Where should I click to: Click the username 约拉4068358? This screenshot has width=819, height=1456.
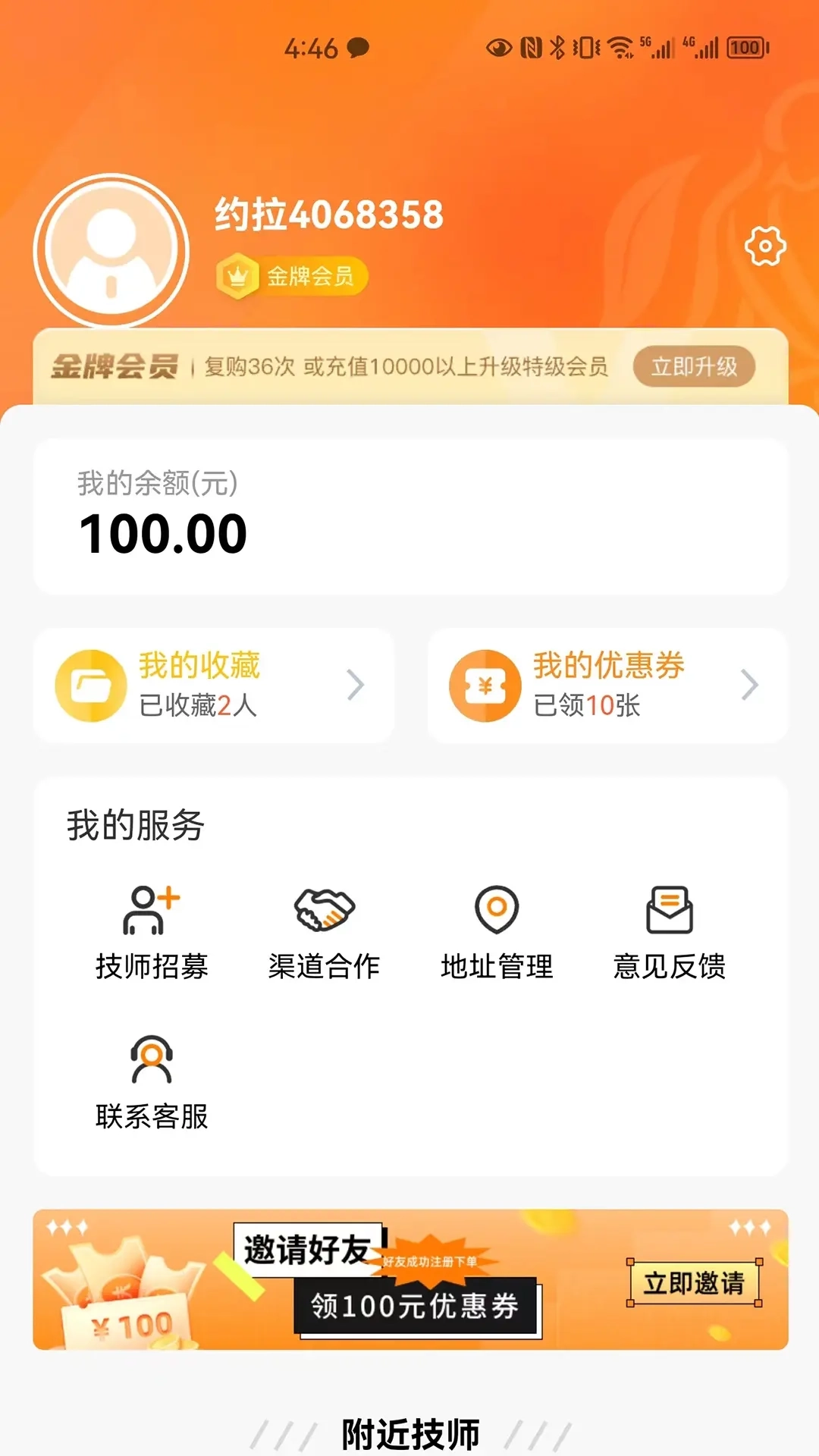pos(326,215)
